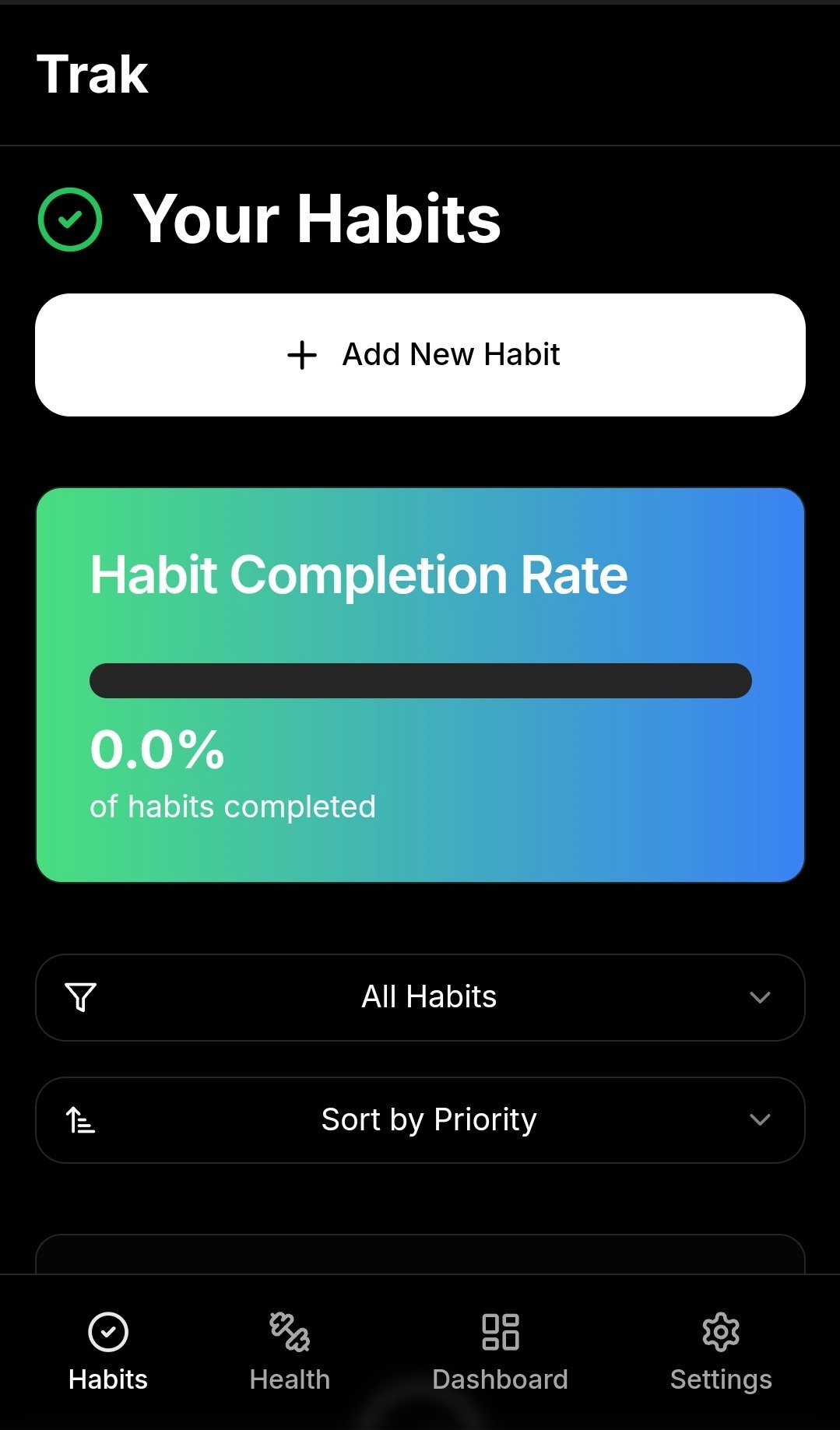
Task: Go to the Dashboard tab
Action: click(x=500, y=1351)
